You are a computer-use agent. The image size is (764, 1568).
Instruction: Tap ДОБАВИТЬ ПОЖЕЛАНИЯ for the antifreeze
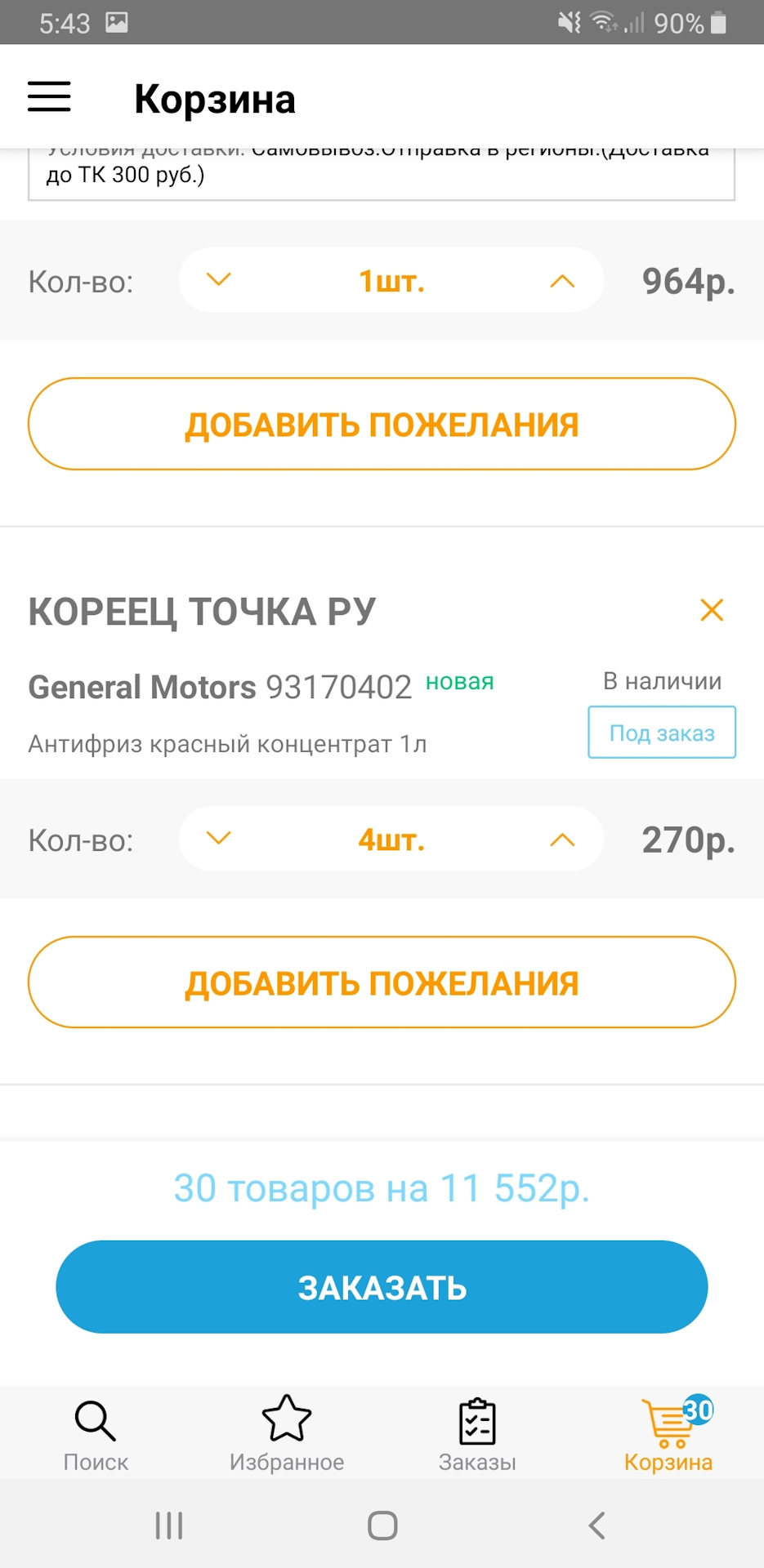click(x=382, y=982)
